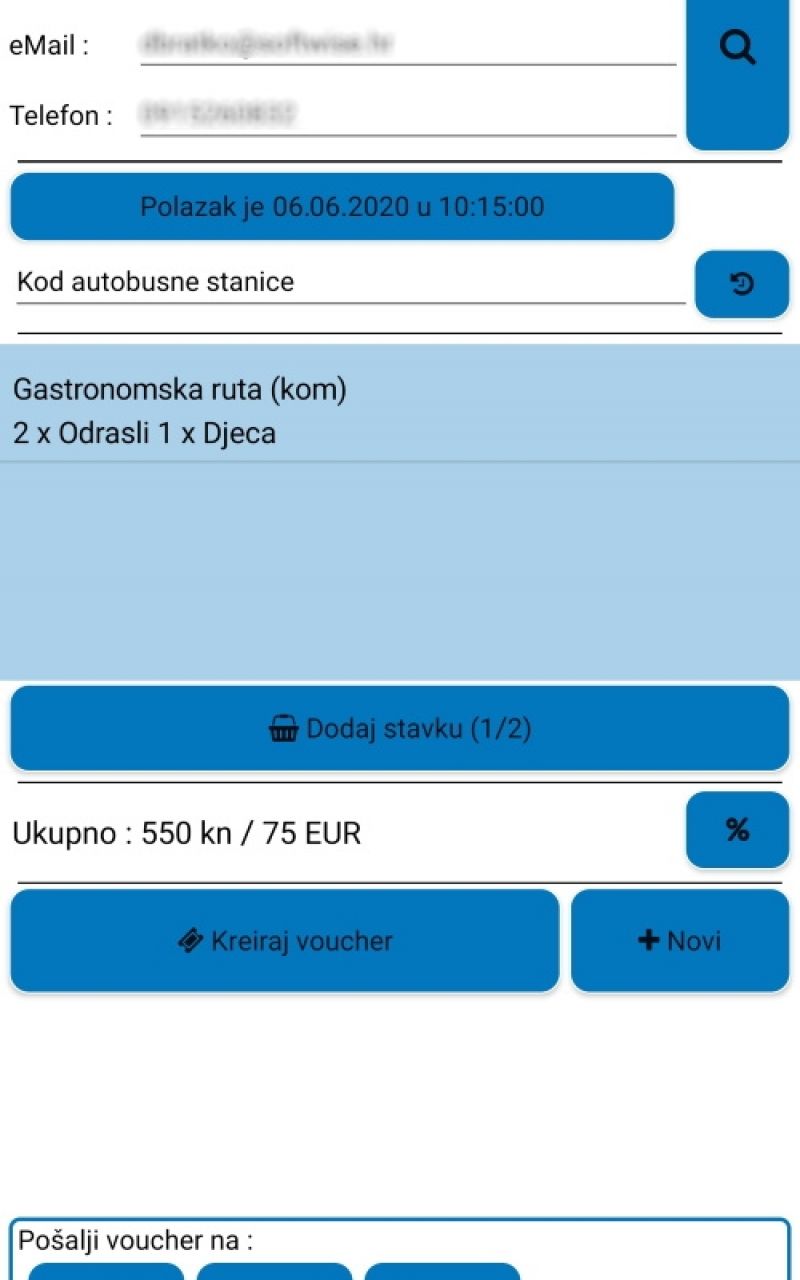The width and height of the screenshot is (800, 1280).
Task: Edit the eMail field
Action: pyautogui.click(x=408, y=44)
